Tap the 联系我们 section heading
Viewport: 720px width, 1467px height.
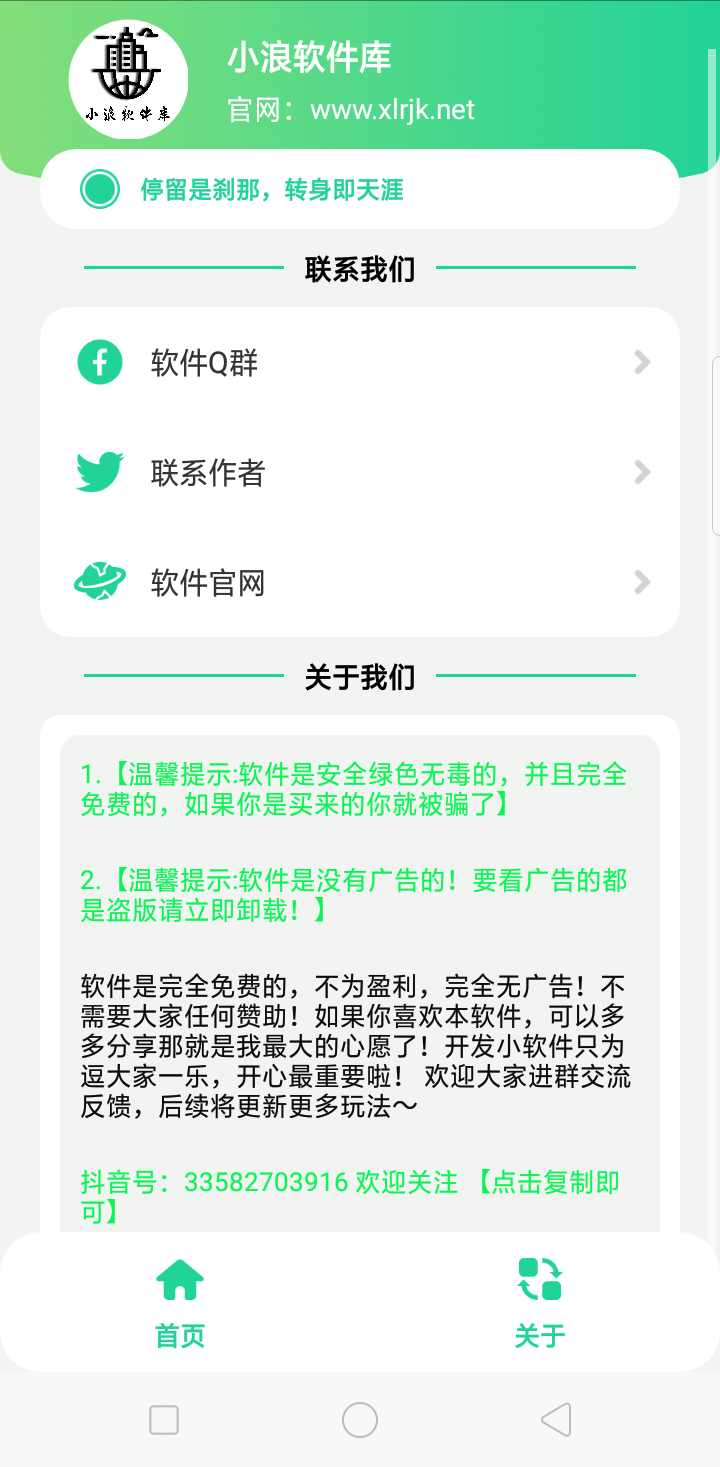[360, 267]
